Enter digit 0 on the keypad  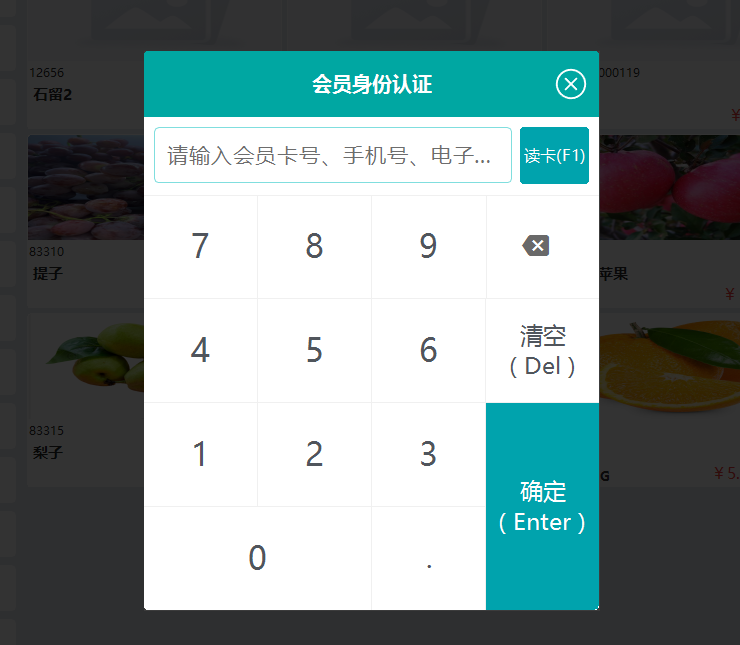(x=257, y=558)
